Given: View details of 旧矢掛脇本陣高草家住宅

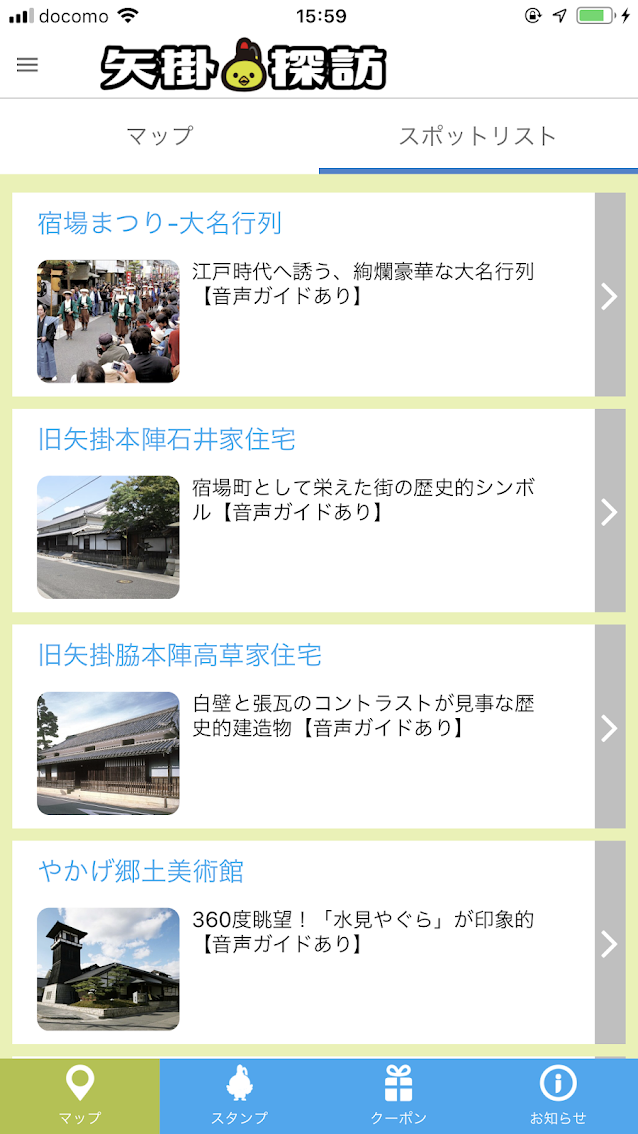Looking at the screenshot, I should click(319, 726).
